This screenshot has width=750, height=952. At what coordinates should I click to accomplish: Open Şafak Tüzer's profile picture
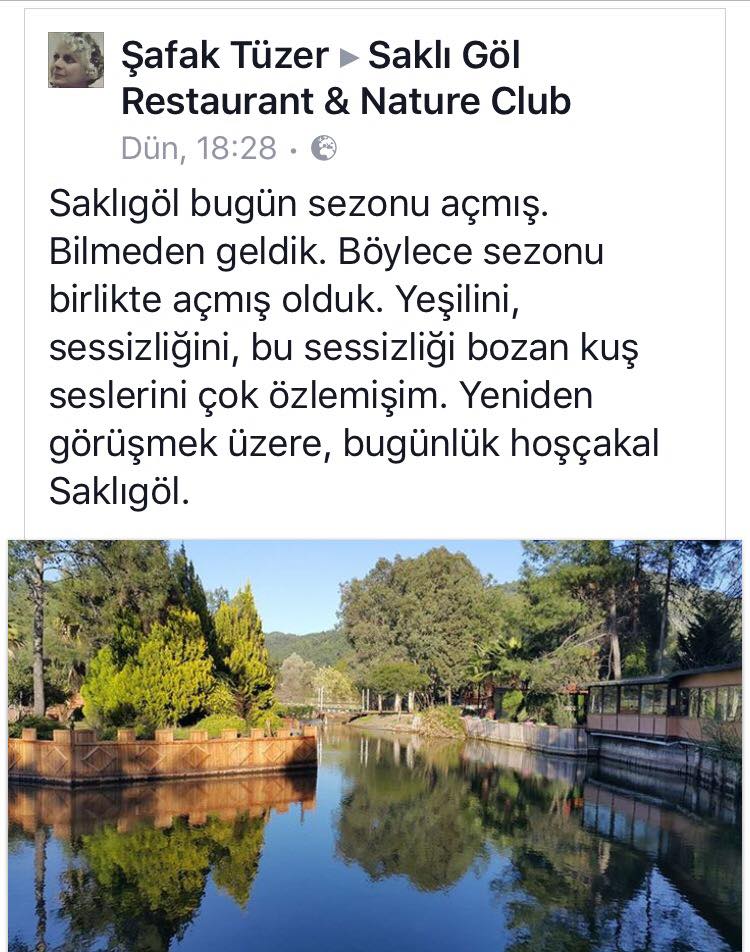[76, 60]
